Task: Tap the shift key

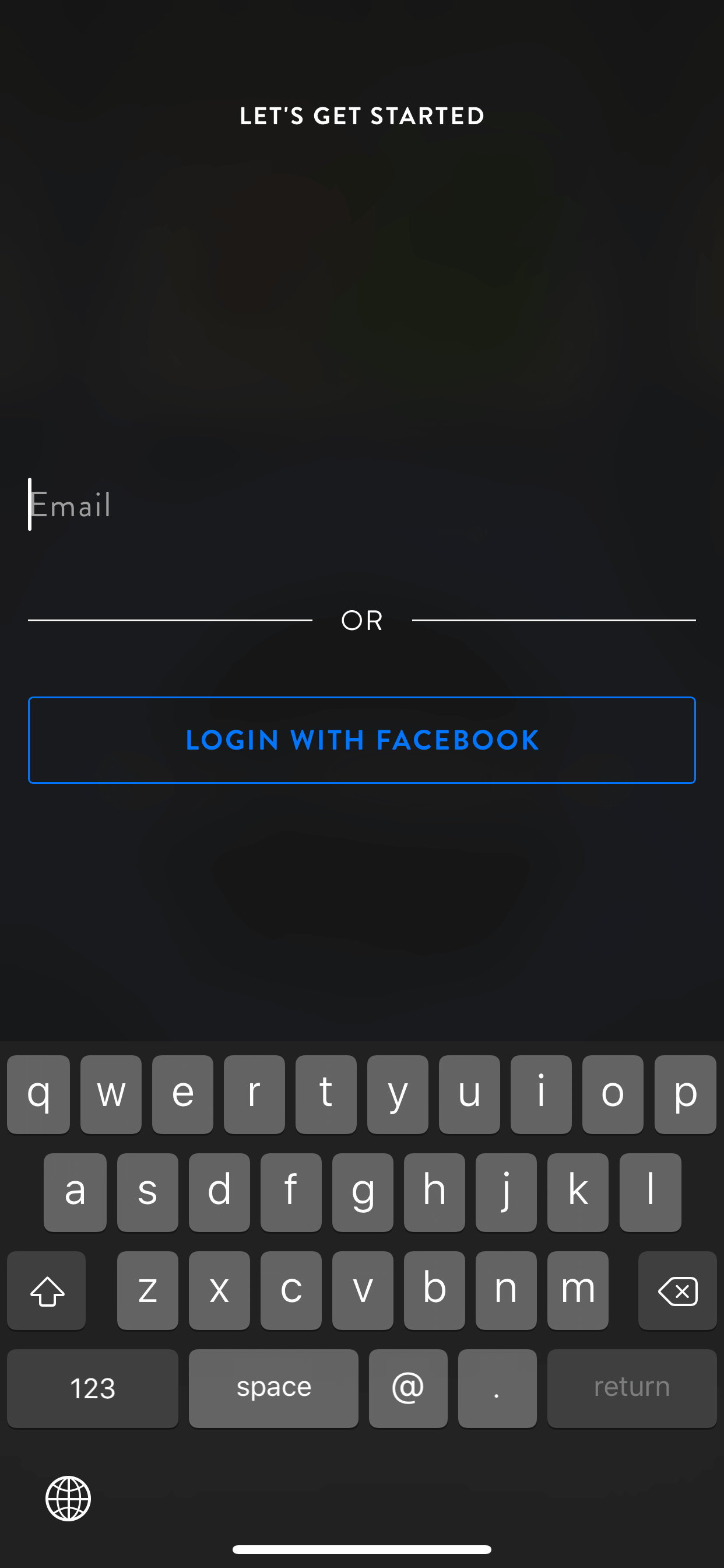Action: [46, 1290]
